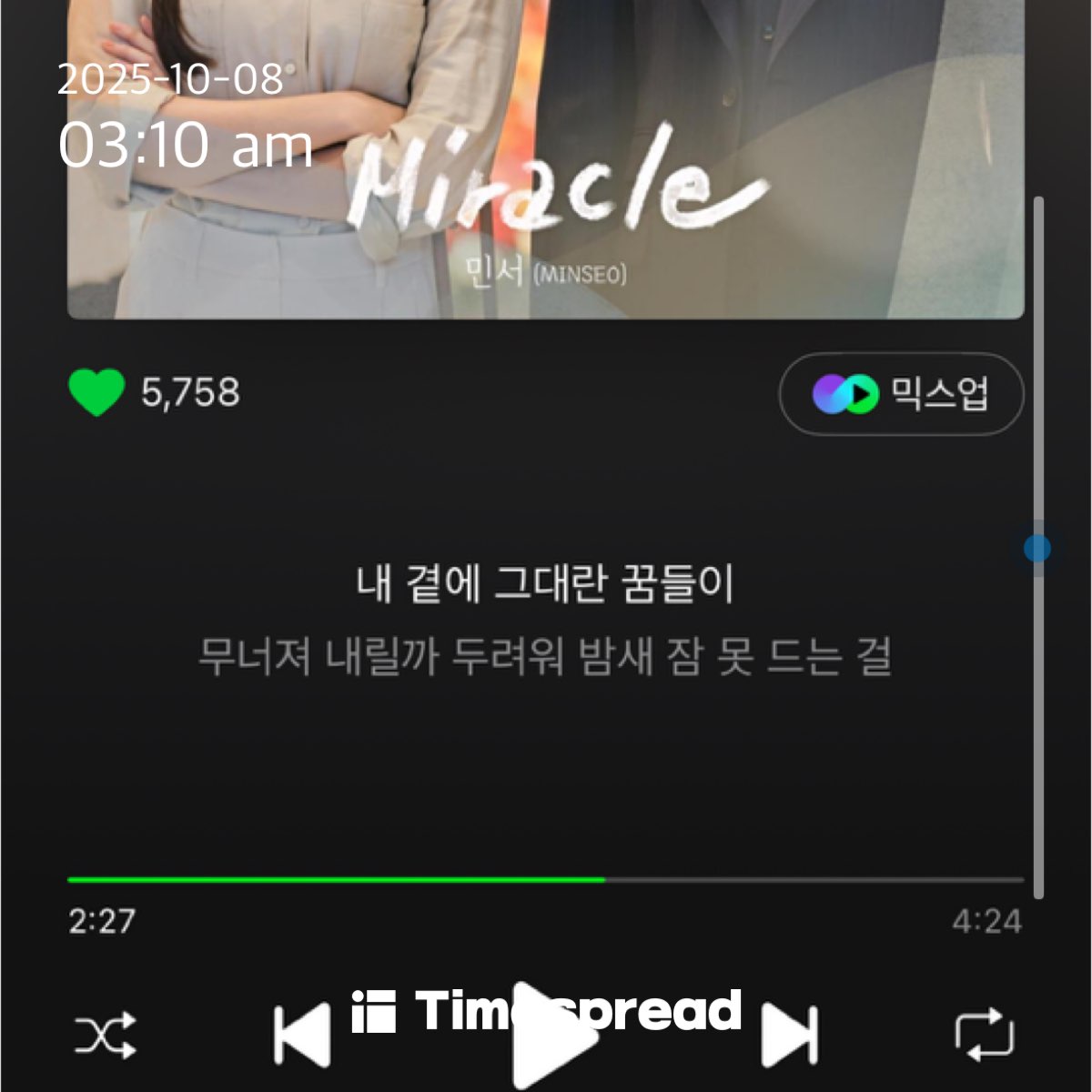Toggle repeat mode
The width and height of the screenshot is (1092, 1092).
tap(984, 1036)
